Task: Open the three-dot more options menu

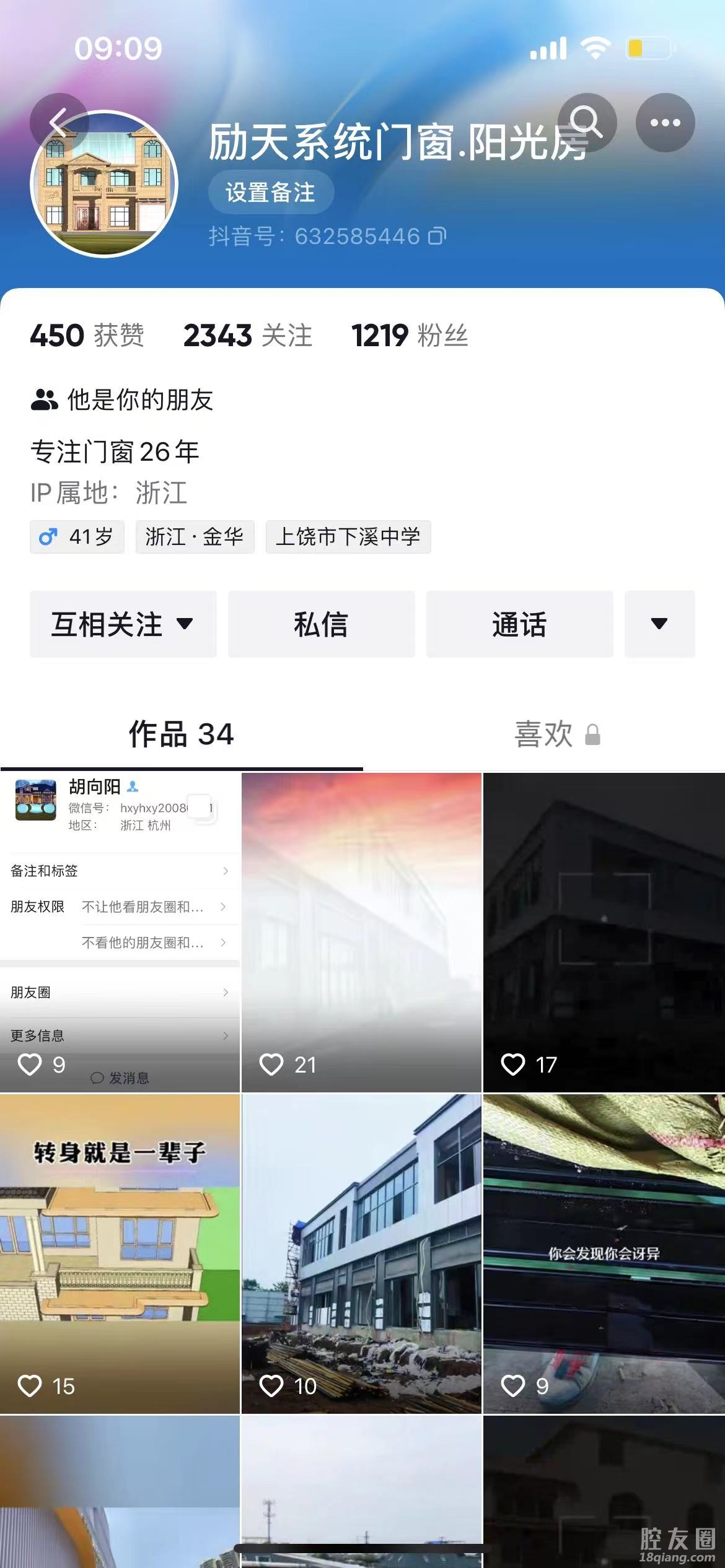Action: [x=665, y=122]
